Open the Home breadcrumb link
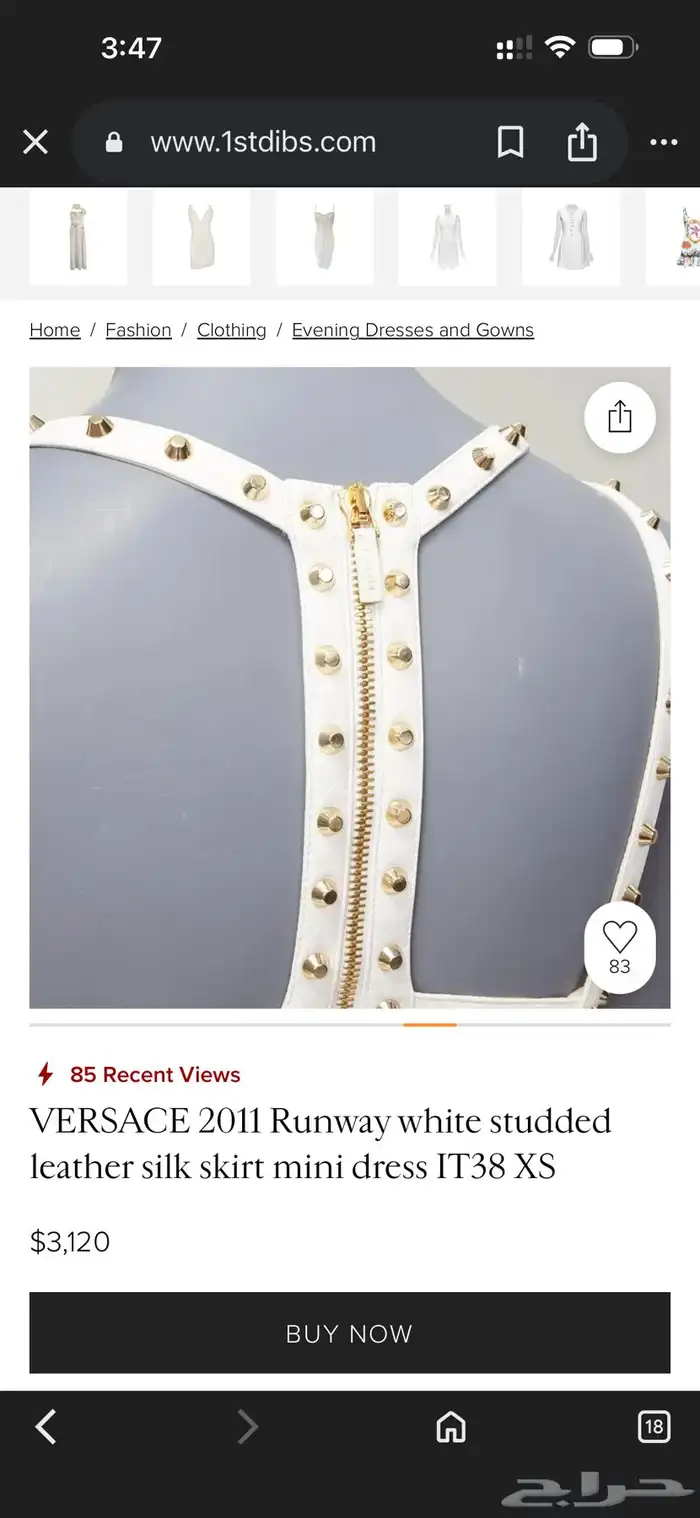The height and width of the screenshot is (1518, 700). click(55, 330)
